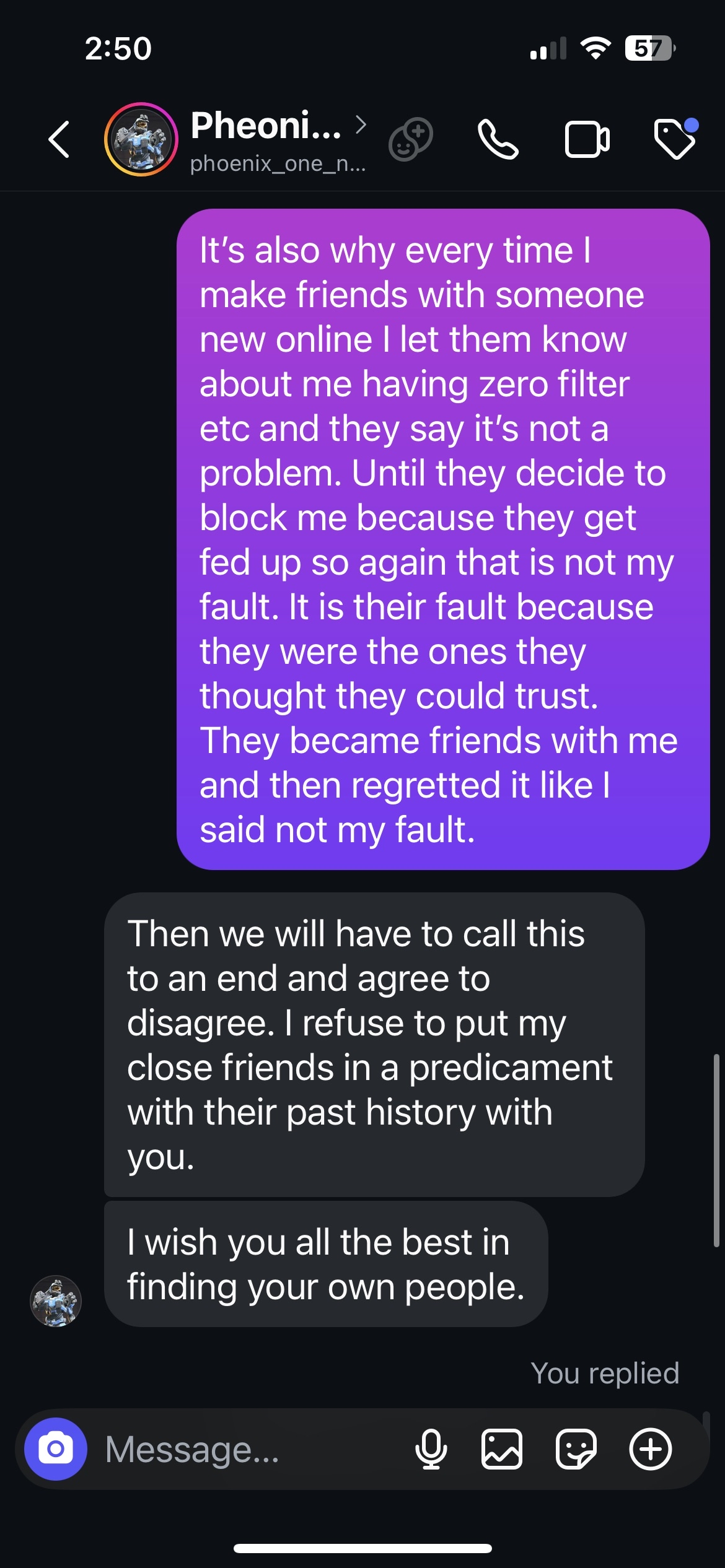
Task: Open the avatar sticker icon in header
Action: point(410,139)
